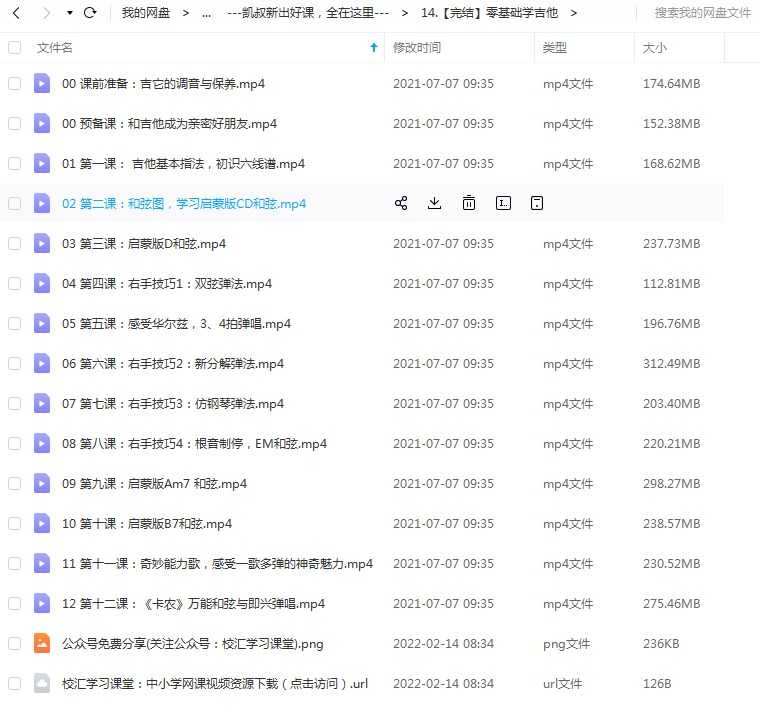Go back to the previous folder
Image resolution: width=760 pixels, height=724 pixels.
click(16, 13)
